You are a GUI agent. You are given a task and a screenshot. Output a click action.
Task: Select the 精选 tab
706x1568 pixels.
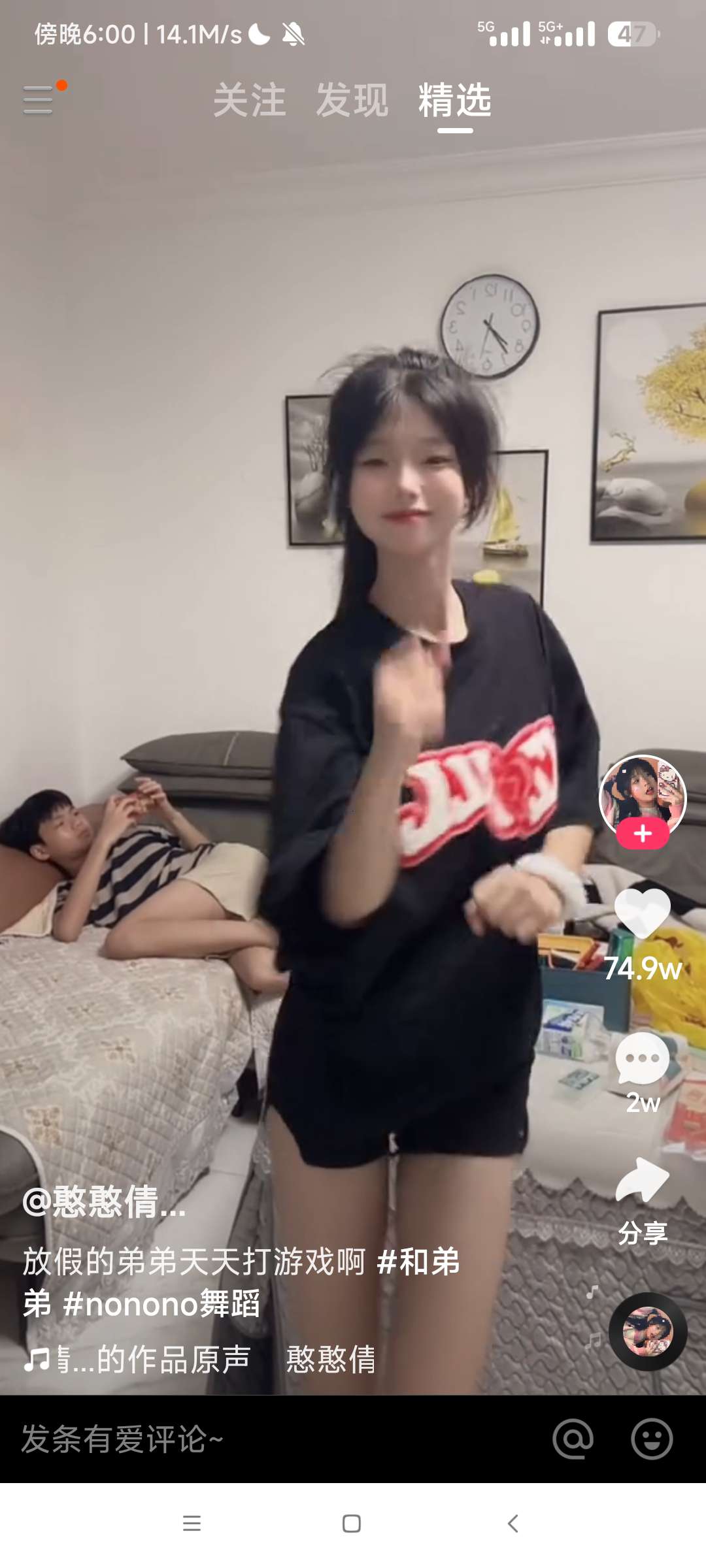pyautogui.click(x=455, y=101)
